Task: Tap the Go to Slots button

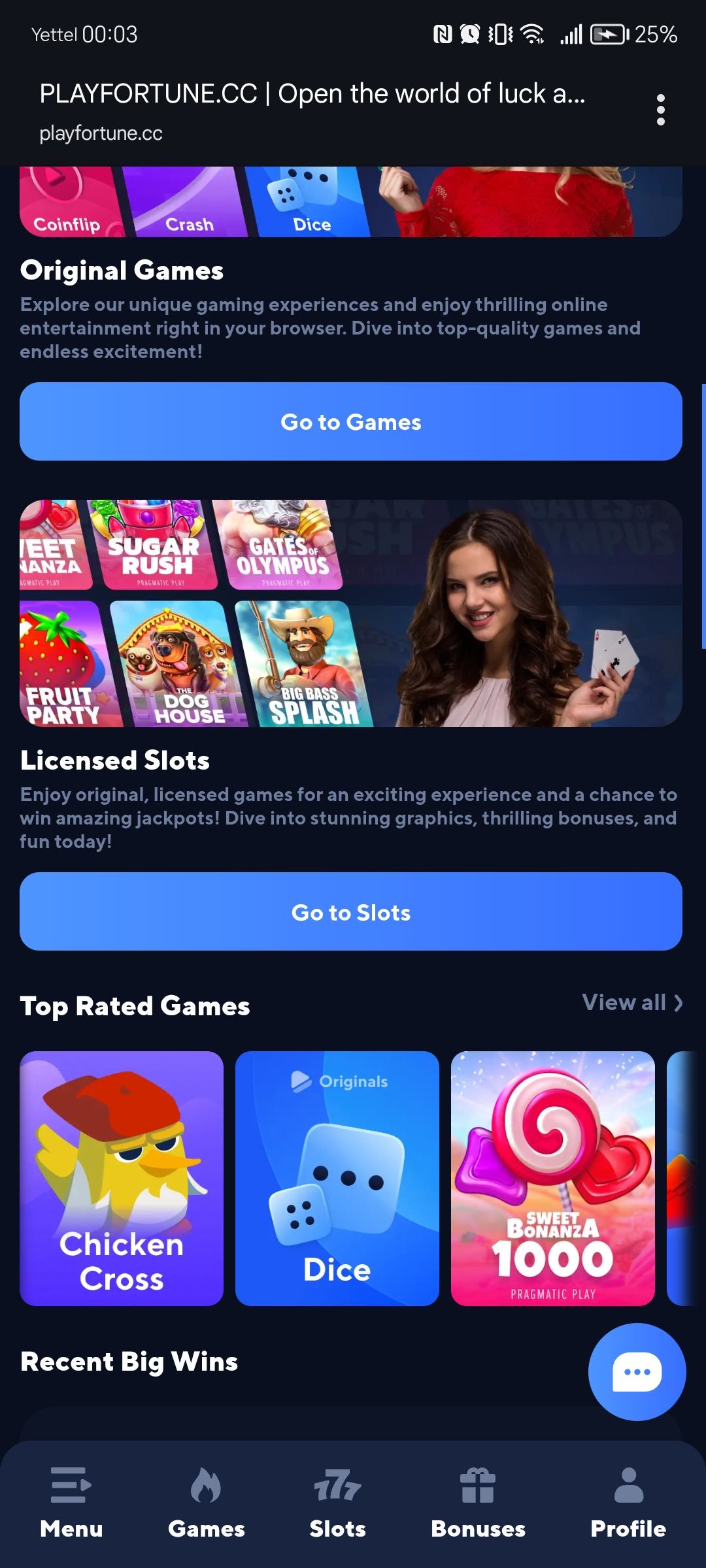Action: tap(351, 911)
